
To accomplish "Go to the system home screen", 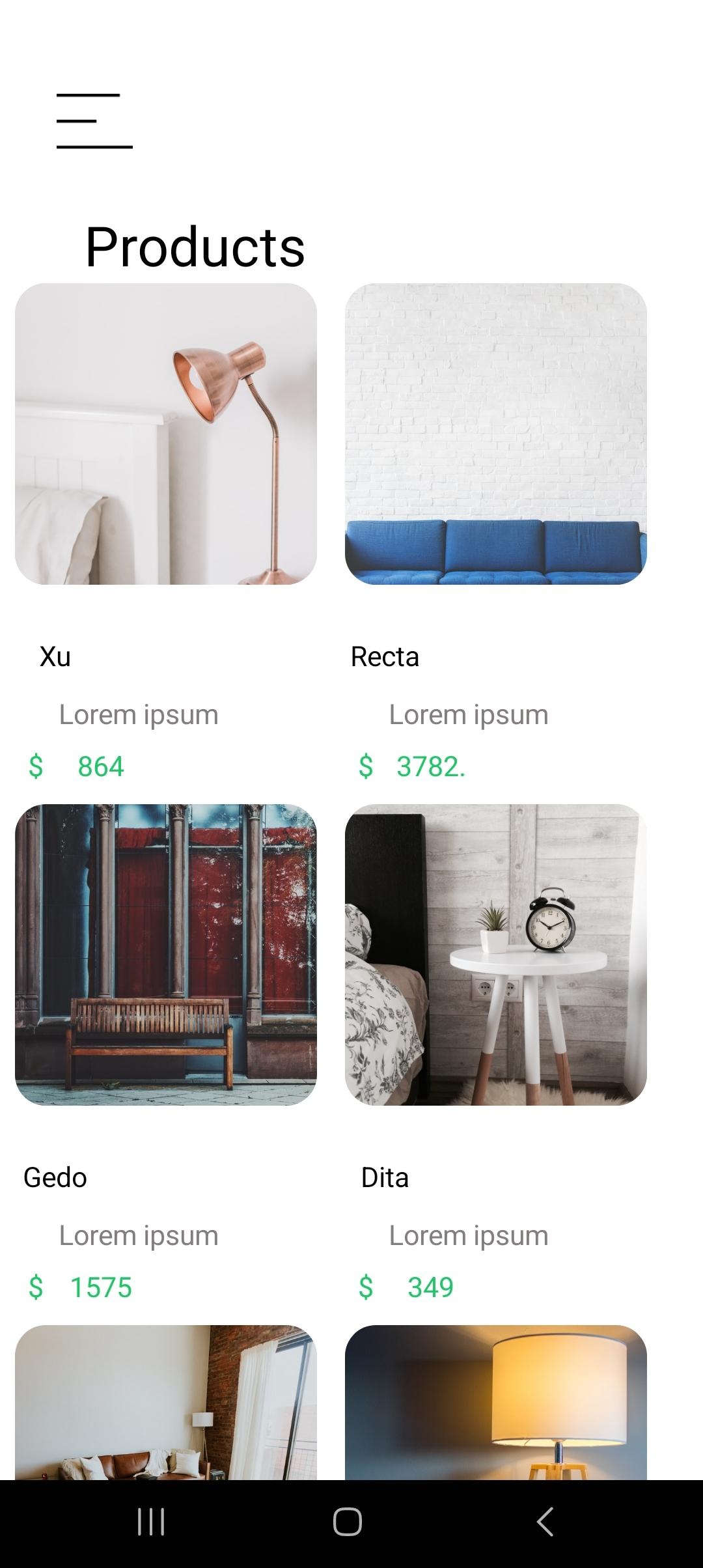I will [x=348, y=1522].
